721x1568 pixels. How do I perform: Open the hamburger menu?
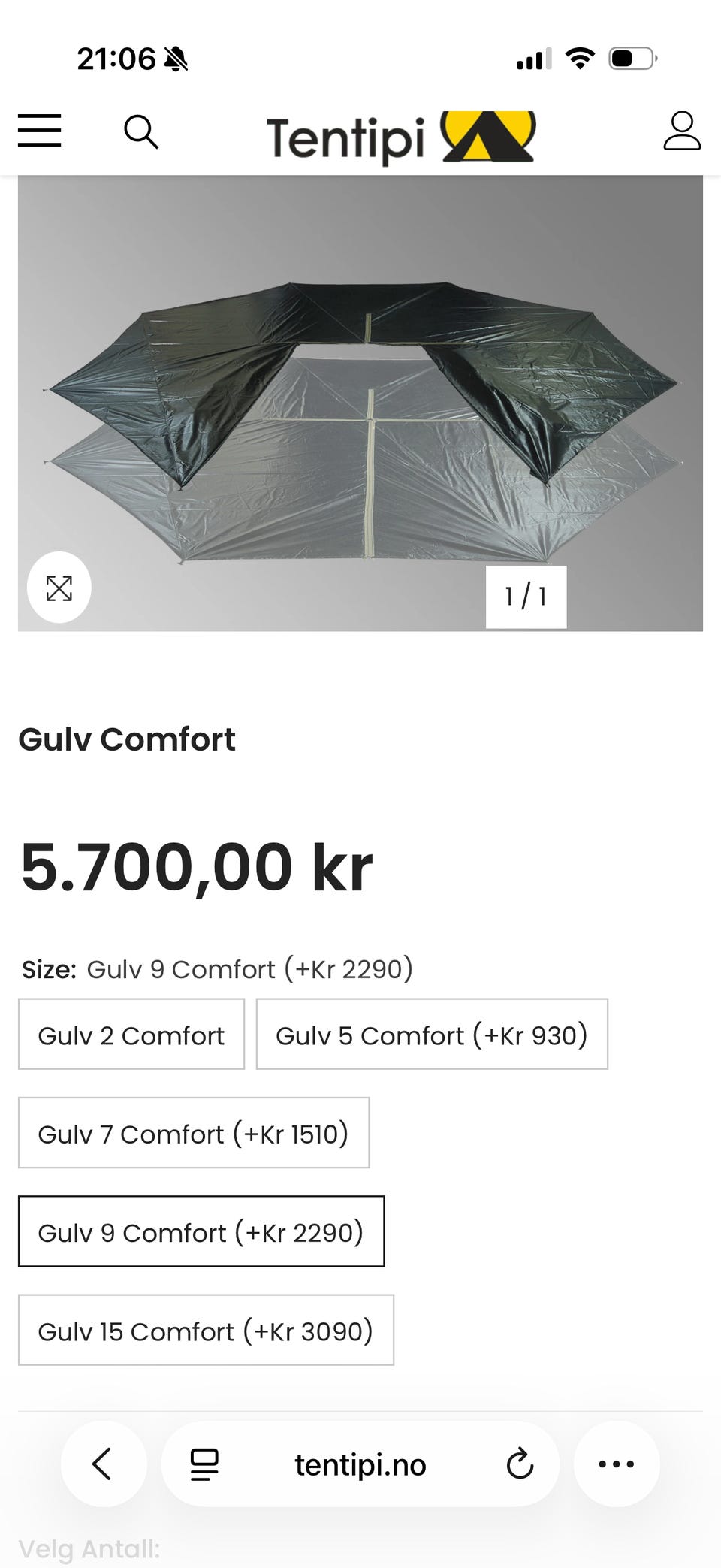(x=40, y=131)
